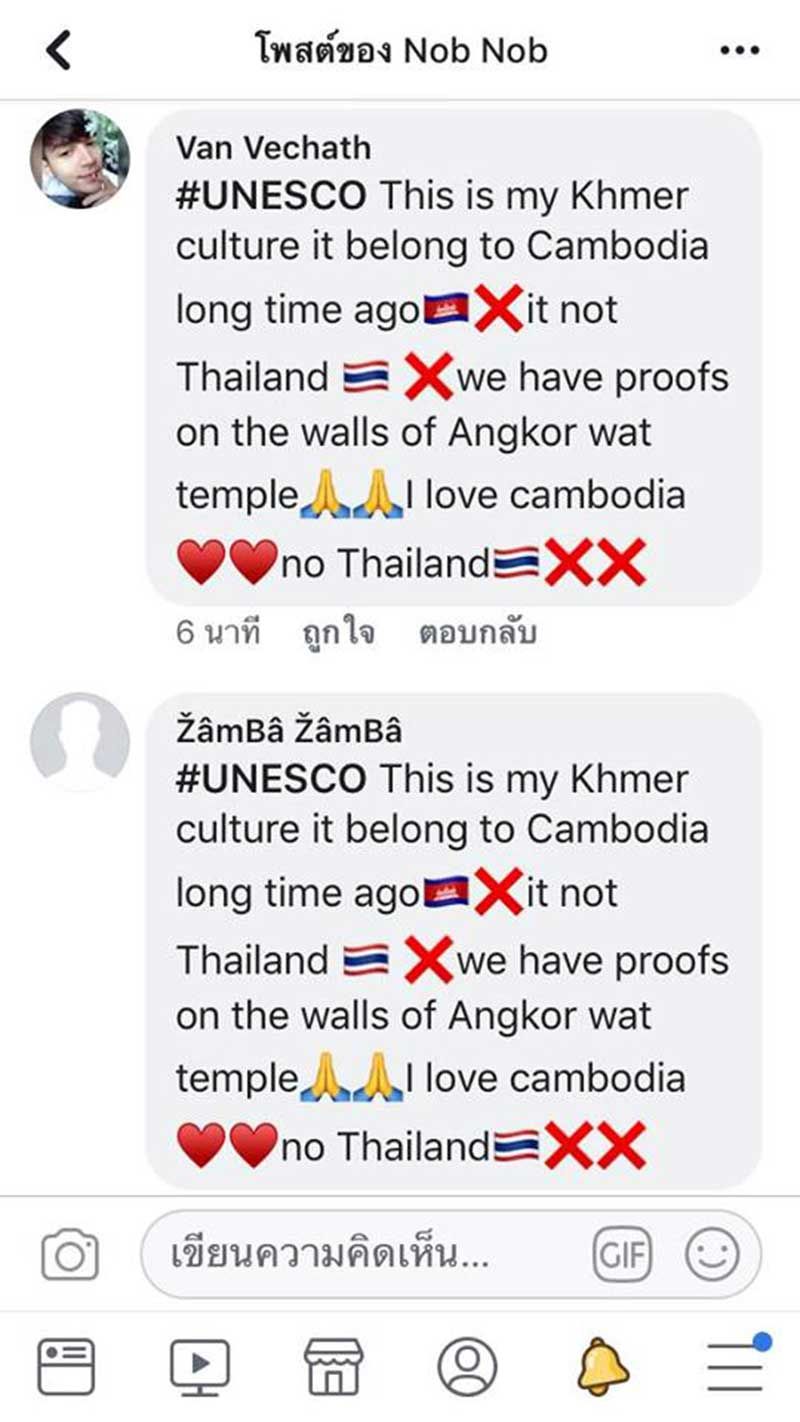Viewport: 800px width, 1422px height.
Task: Open Van Vechath's profile picture
Action: point(80,159)
